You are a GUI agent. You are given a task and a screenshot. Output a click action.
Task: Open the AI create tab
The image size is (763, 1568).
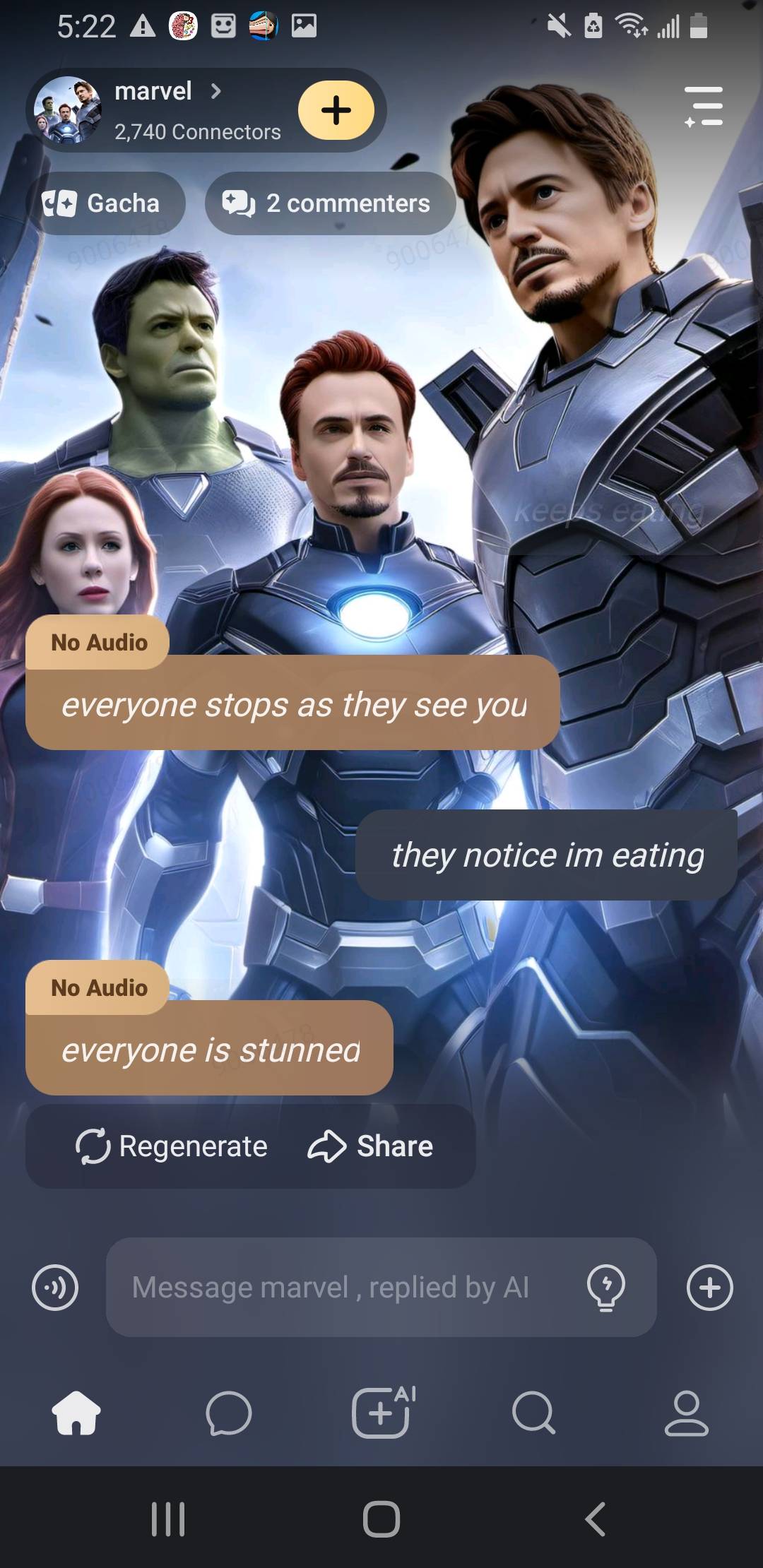pos(382,1413)
